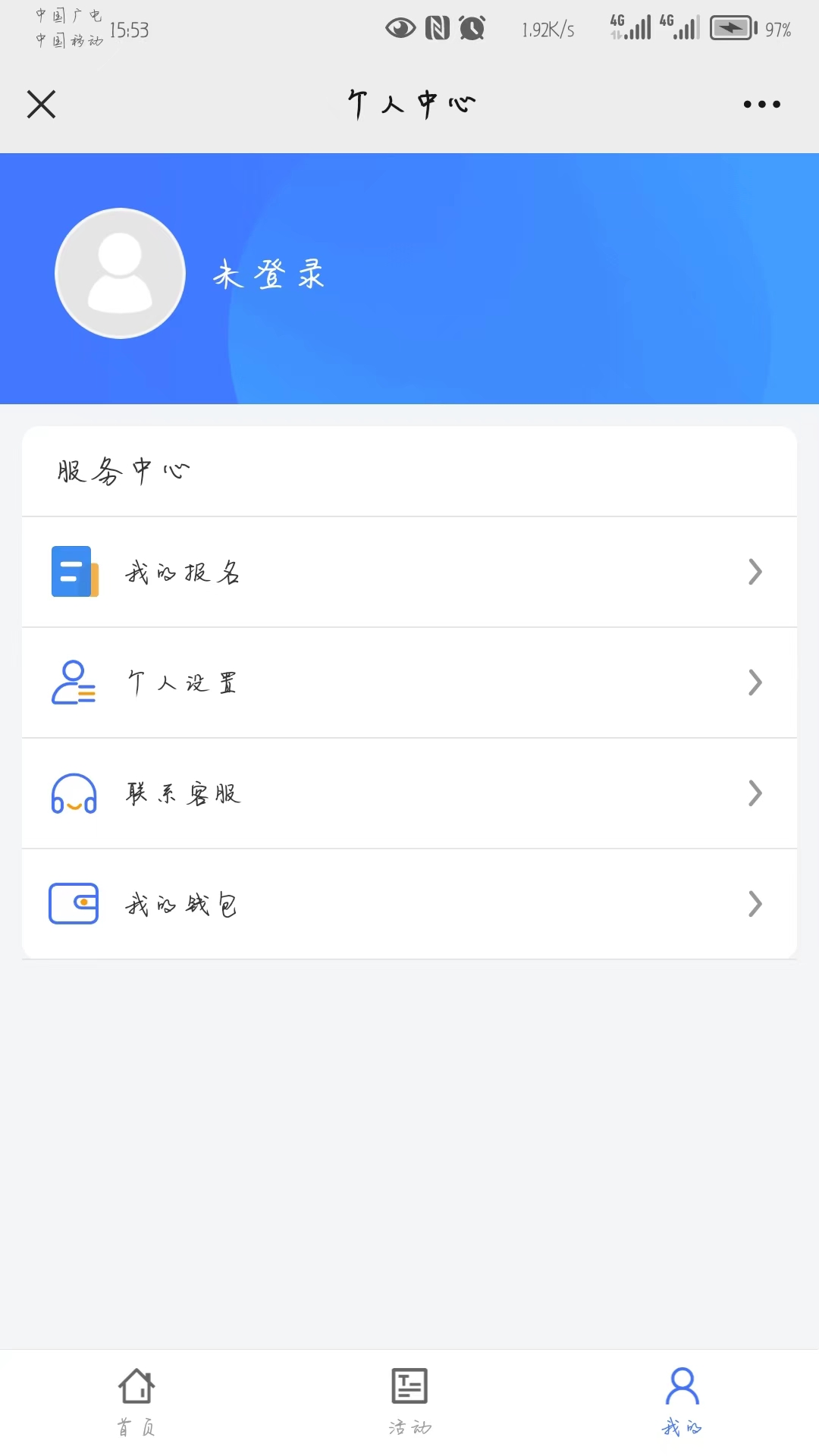Tap the default avatar to log in

(121, 274)
